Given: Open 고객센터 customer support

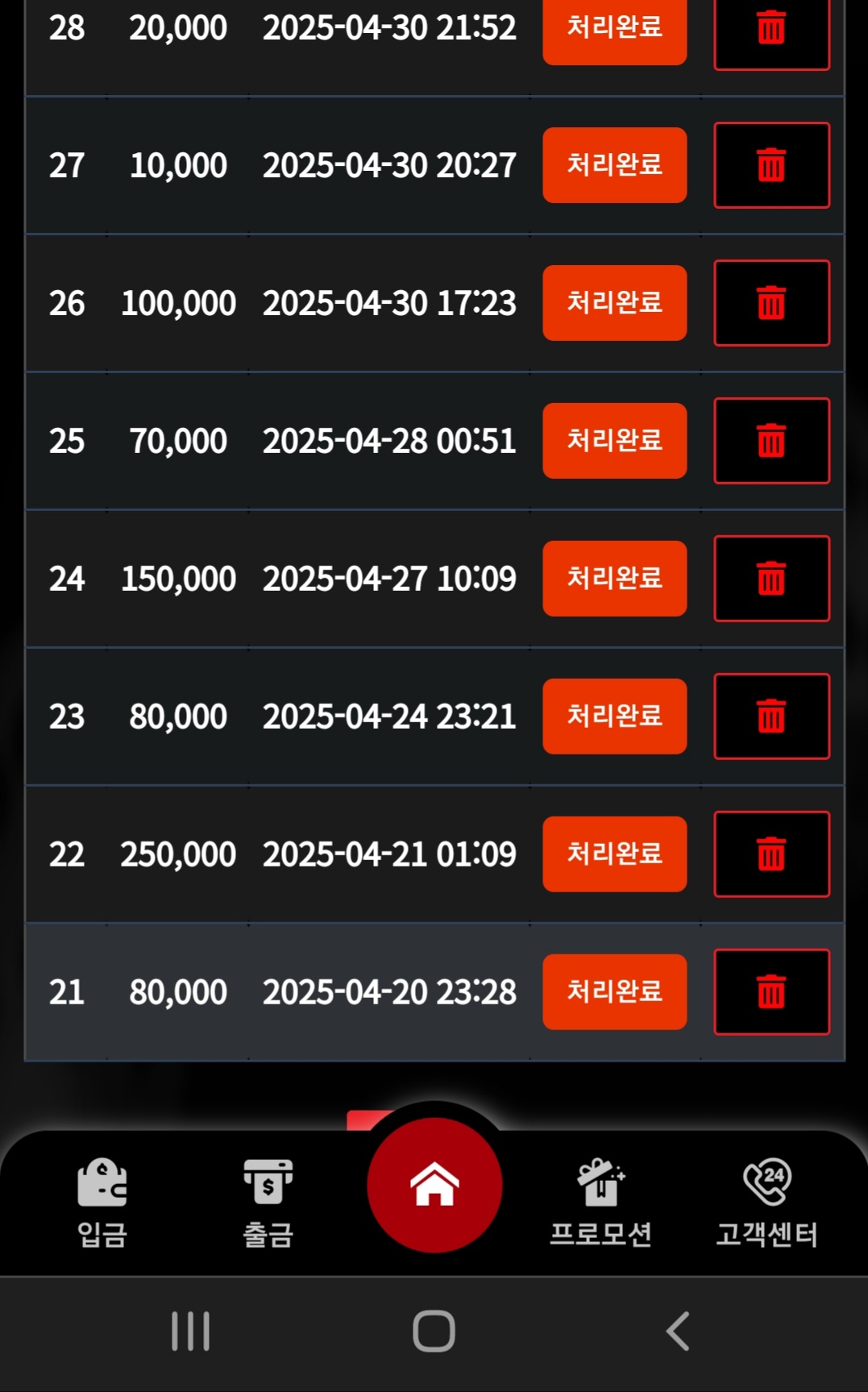Looking at the screenshot, I should pos(767,1203).
